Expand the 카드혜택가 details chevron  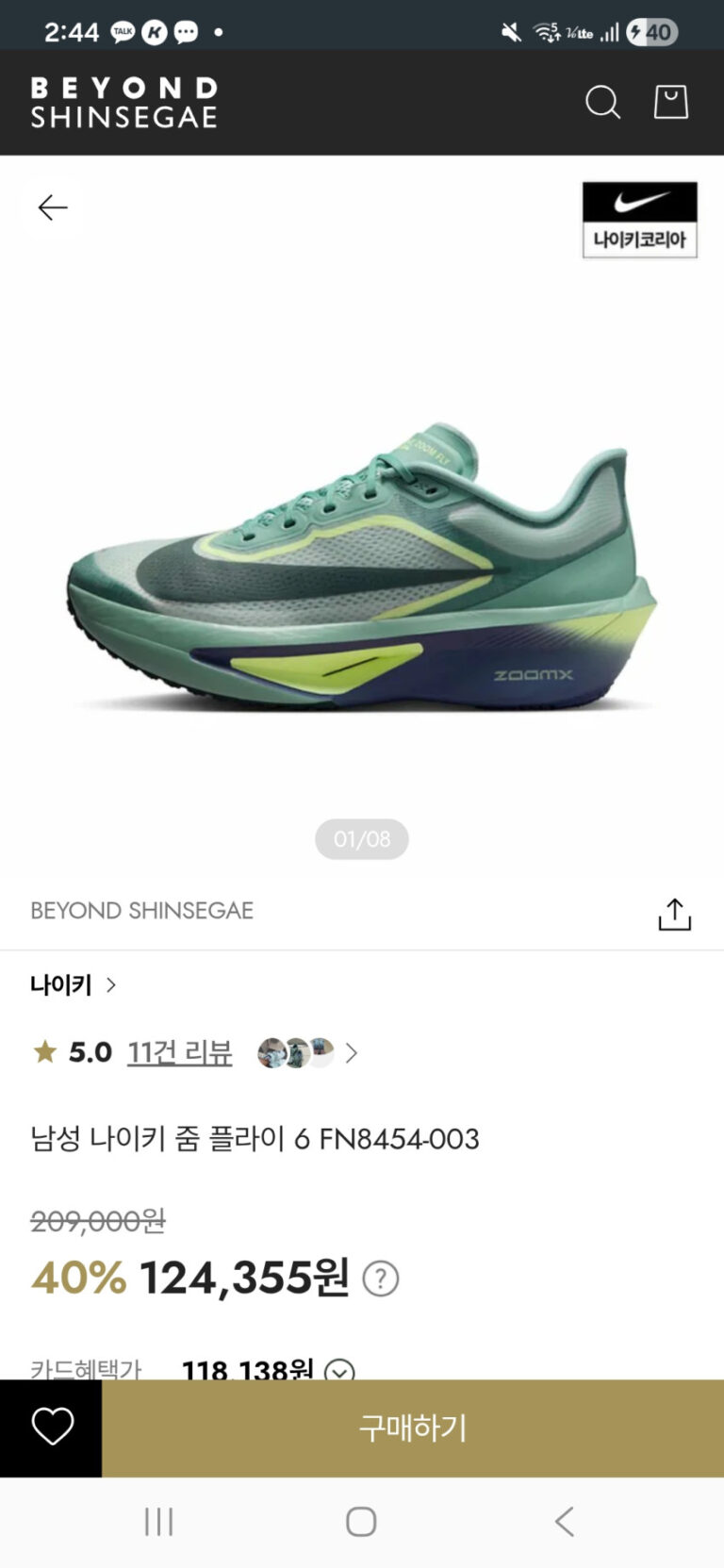tap(339, 1370)
